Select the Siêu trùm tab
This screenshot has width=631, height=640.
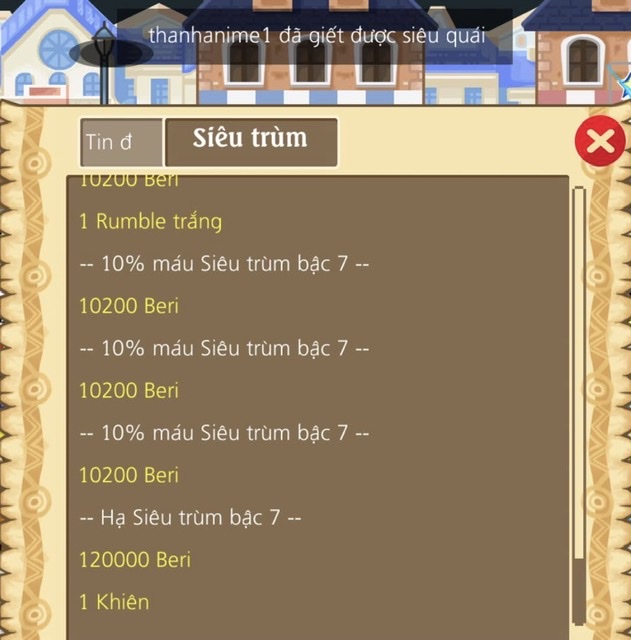[250, 140]
